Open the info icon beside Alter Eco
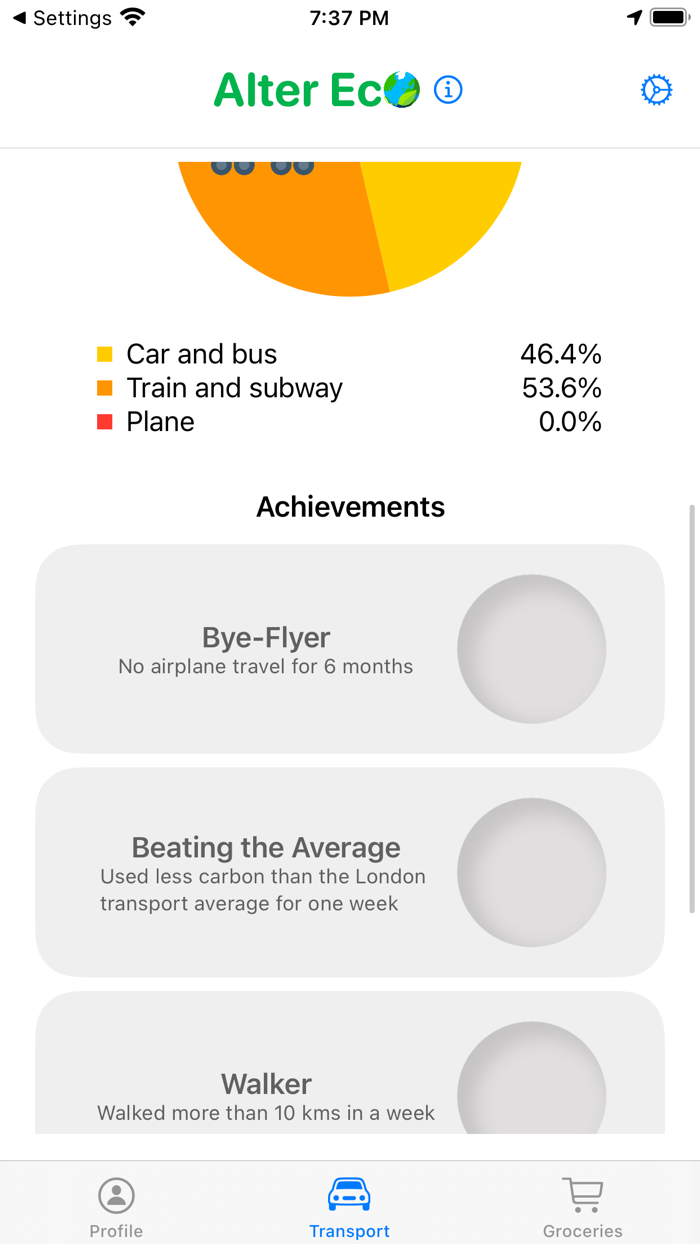The image size is (700, 1244). [448, 90]
